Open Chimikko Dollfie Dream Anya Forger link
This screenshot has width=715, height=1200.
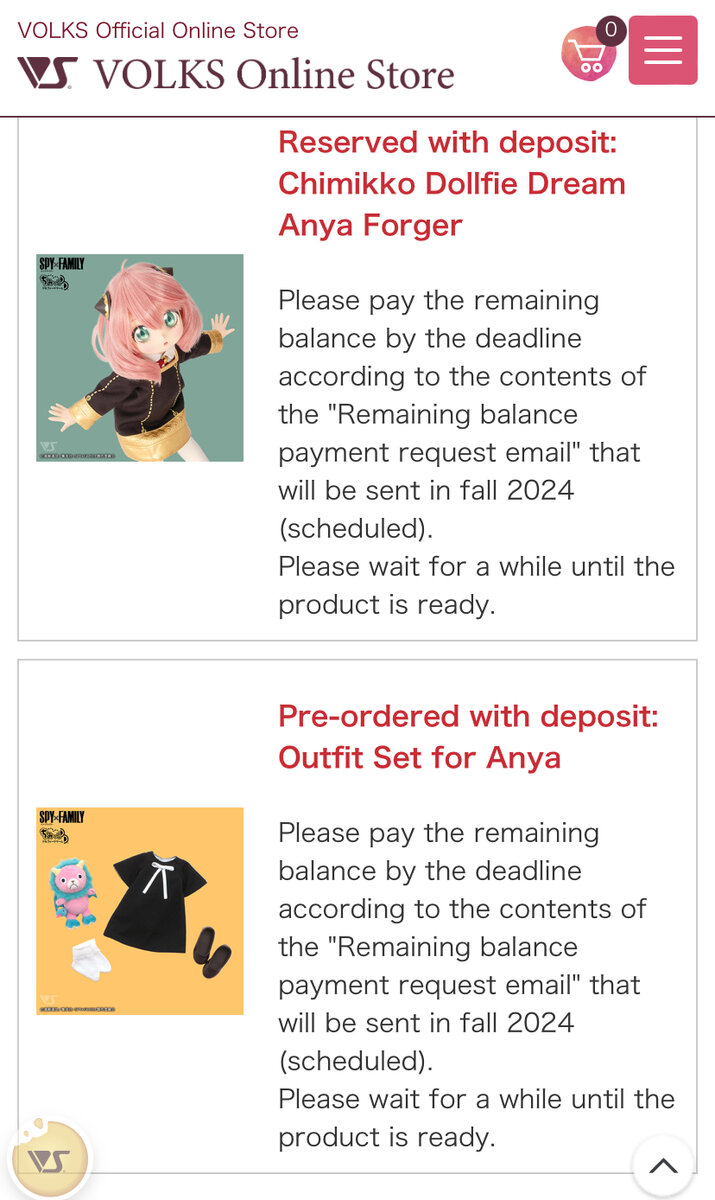[452, 184]
